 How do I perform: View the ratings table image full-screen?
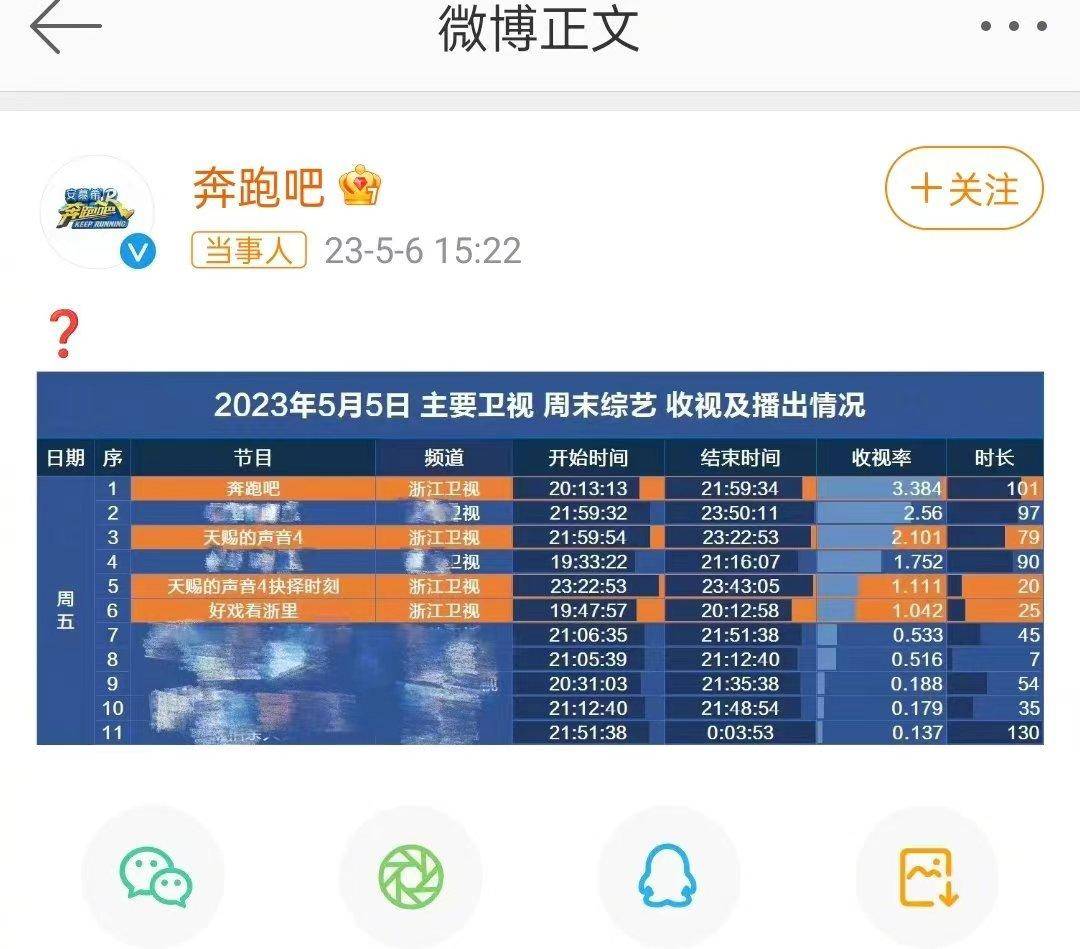(540, 558)
